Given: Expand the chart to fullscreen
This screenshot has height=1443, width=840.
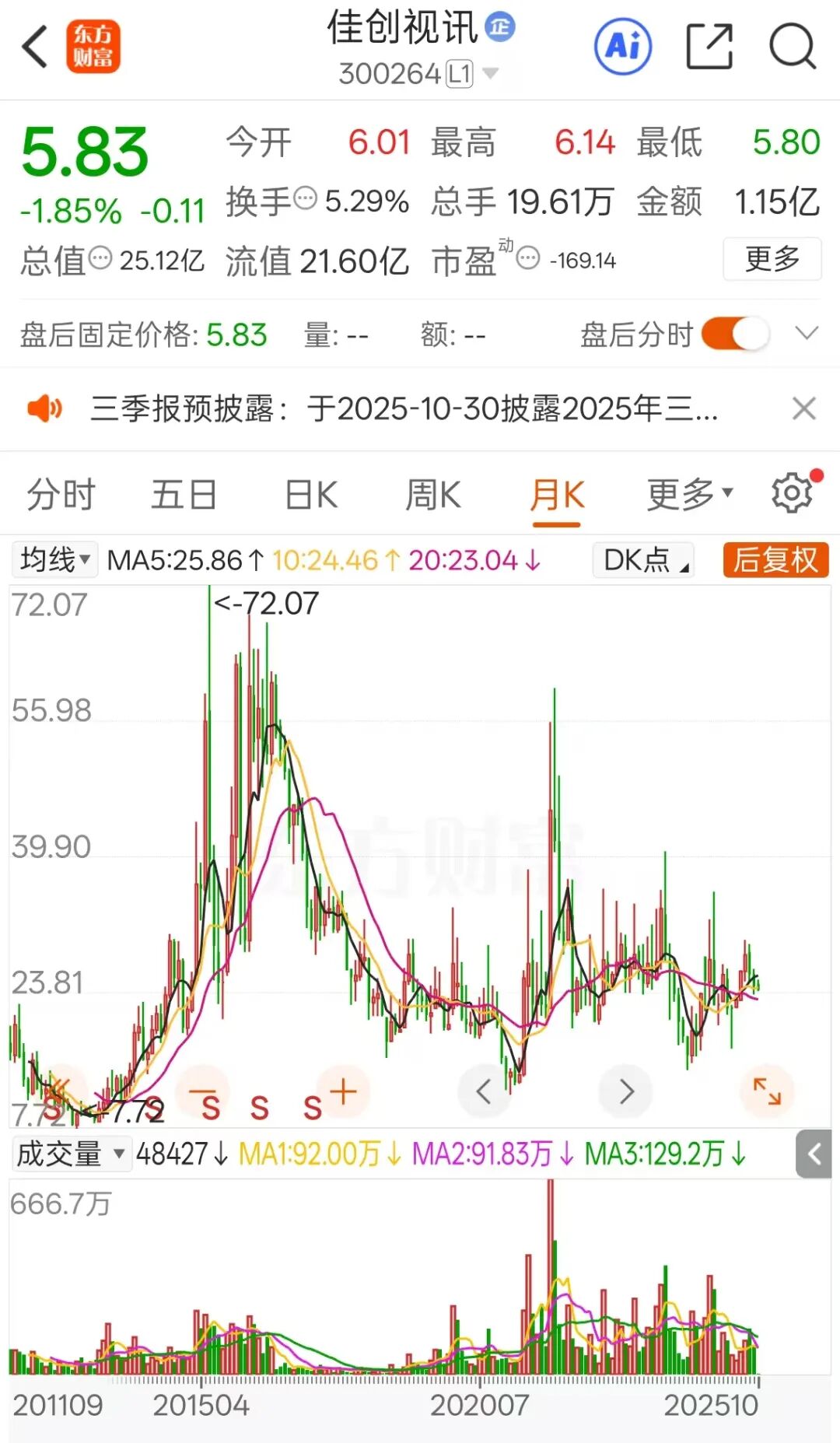Looking at the screenshot, I should tap(767, 1091).
